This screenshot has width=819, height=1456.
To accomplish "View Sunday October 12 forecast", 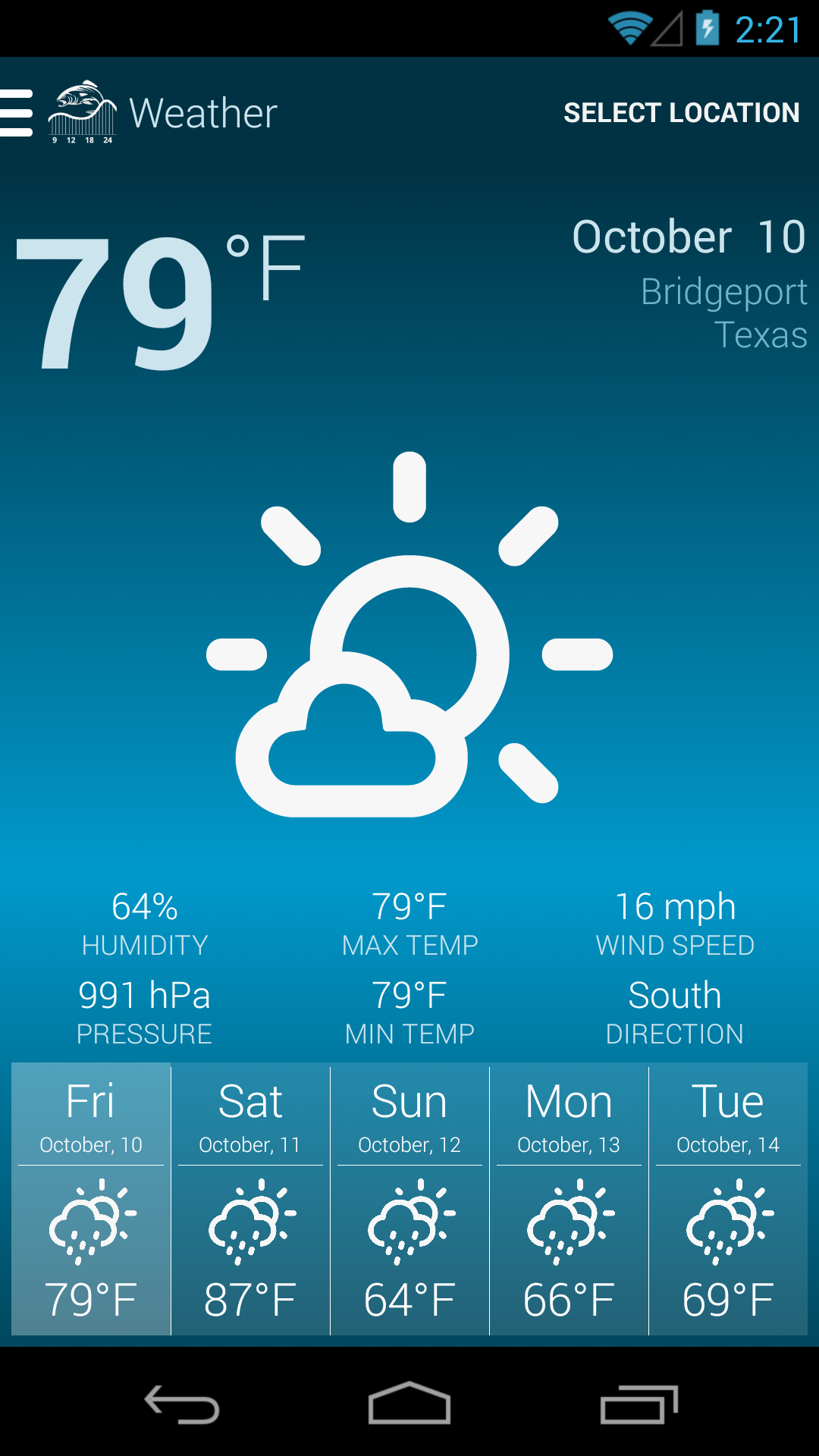I will 409,1199.
